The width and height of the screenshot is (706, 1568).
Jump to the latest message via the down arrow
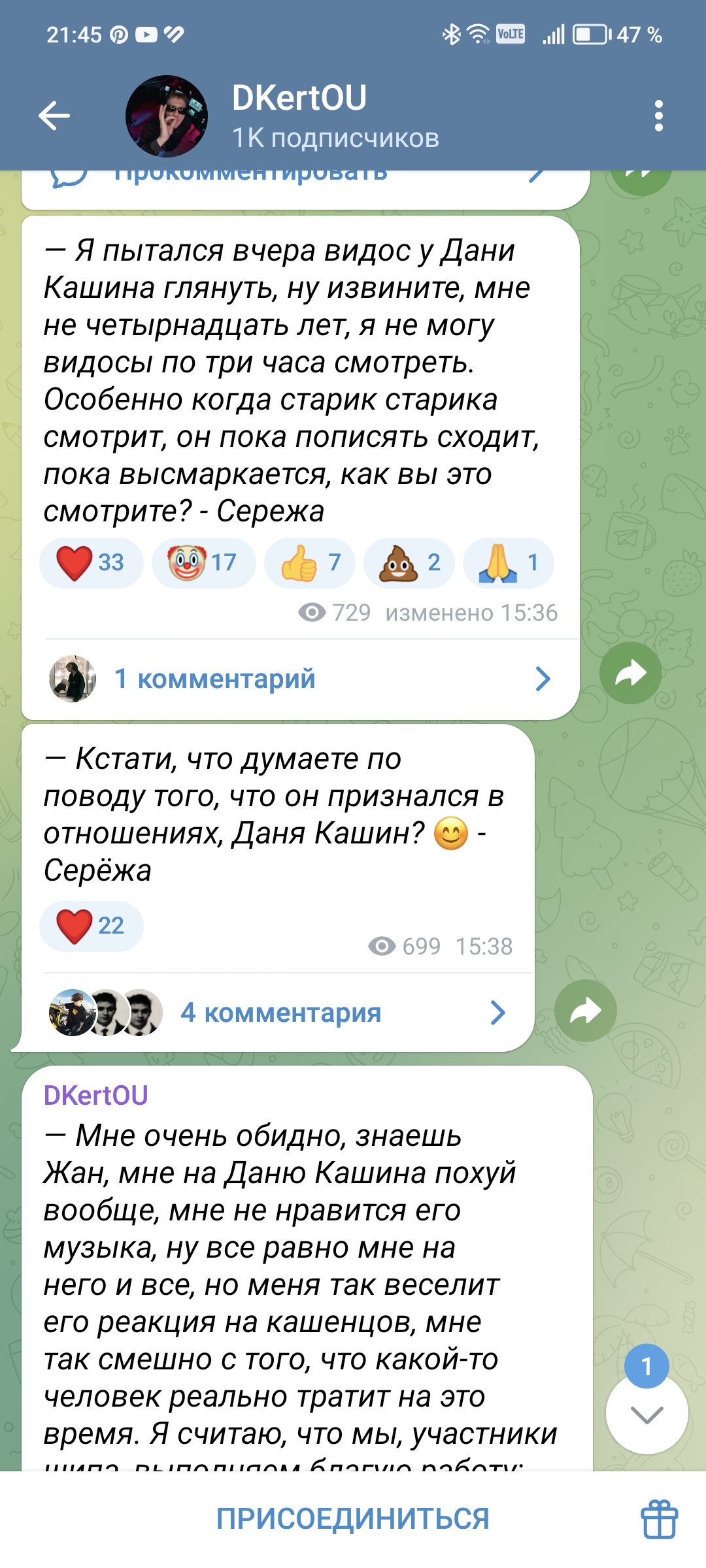tap(647, 1412)
